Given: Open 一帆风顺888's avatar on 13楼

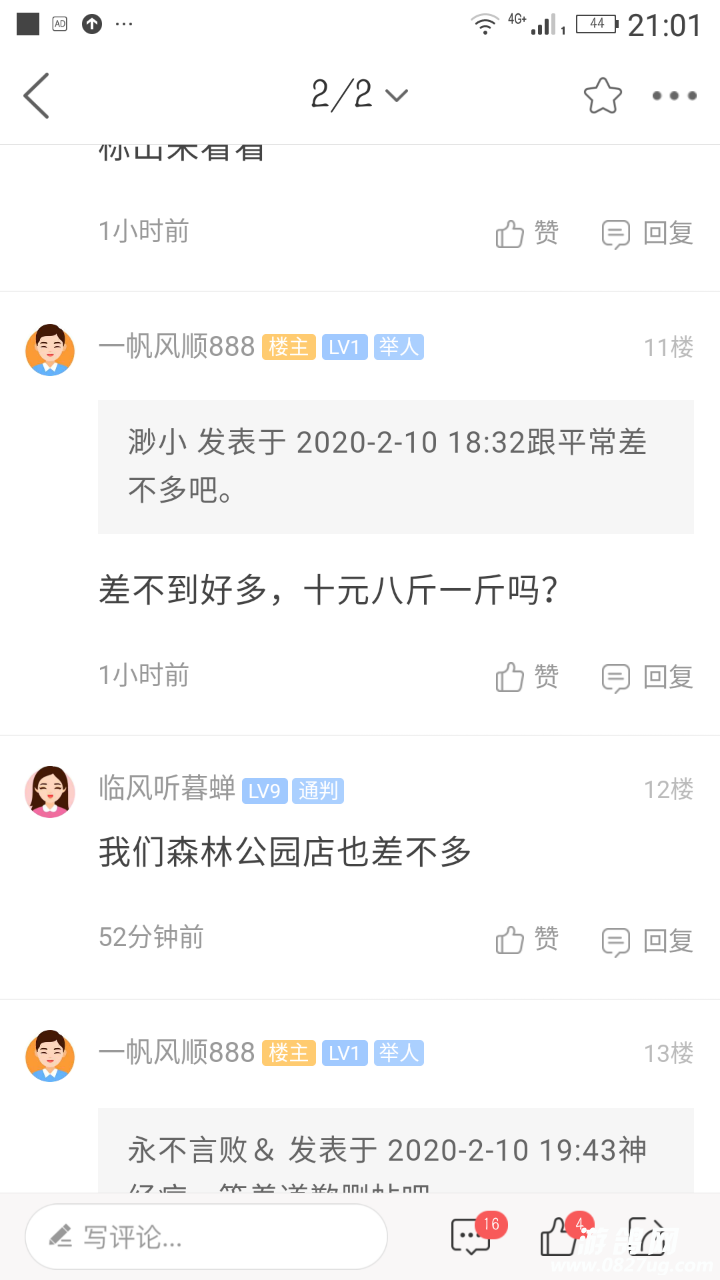Looking at the screenshot, I should pyautogui.click(x=50, y=1055).
